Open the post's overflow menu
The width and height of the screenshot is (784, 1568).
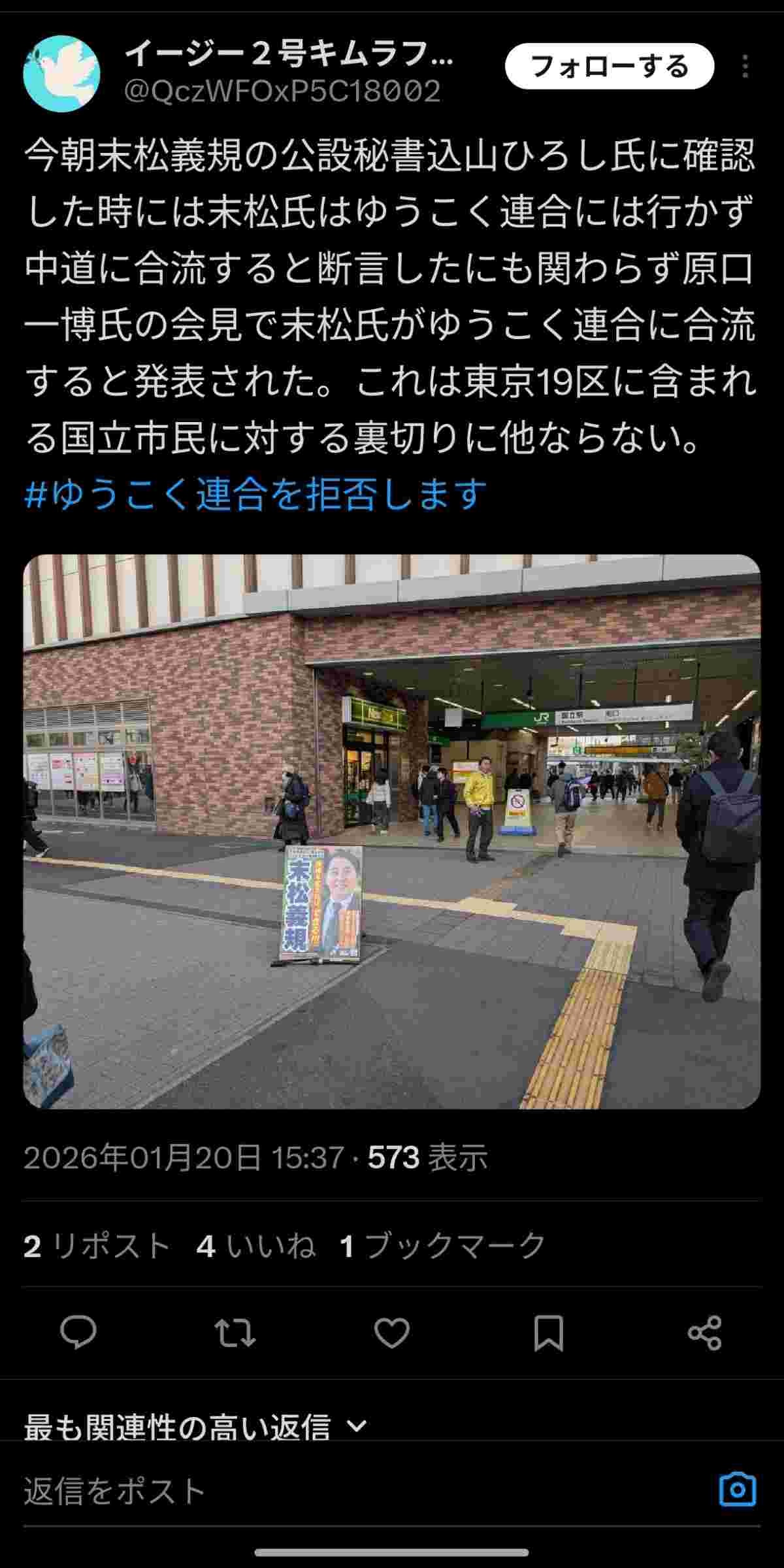(745, 67)
